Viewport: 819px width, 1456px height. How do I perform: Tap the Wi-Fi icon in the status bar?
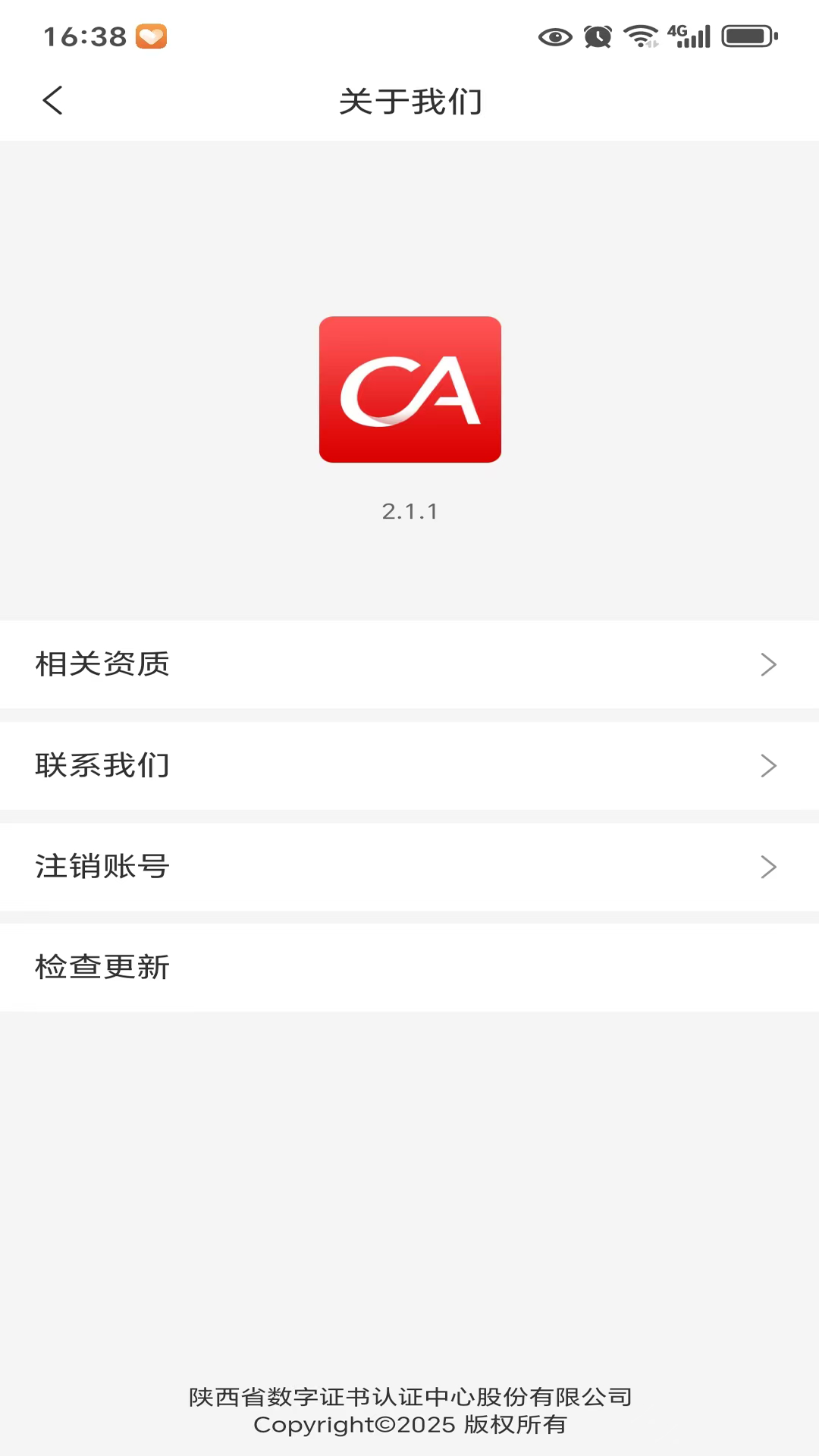[x=641, y=34]
